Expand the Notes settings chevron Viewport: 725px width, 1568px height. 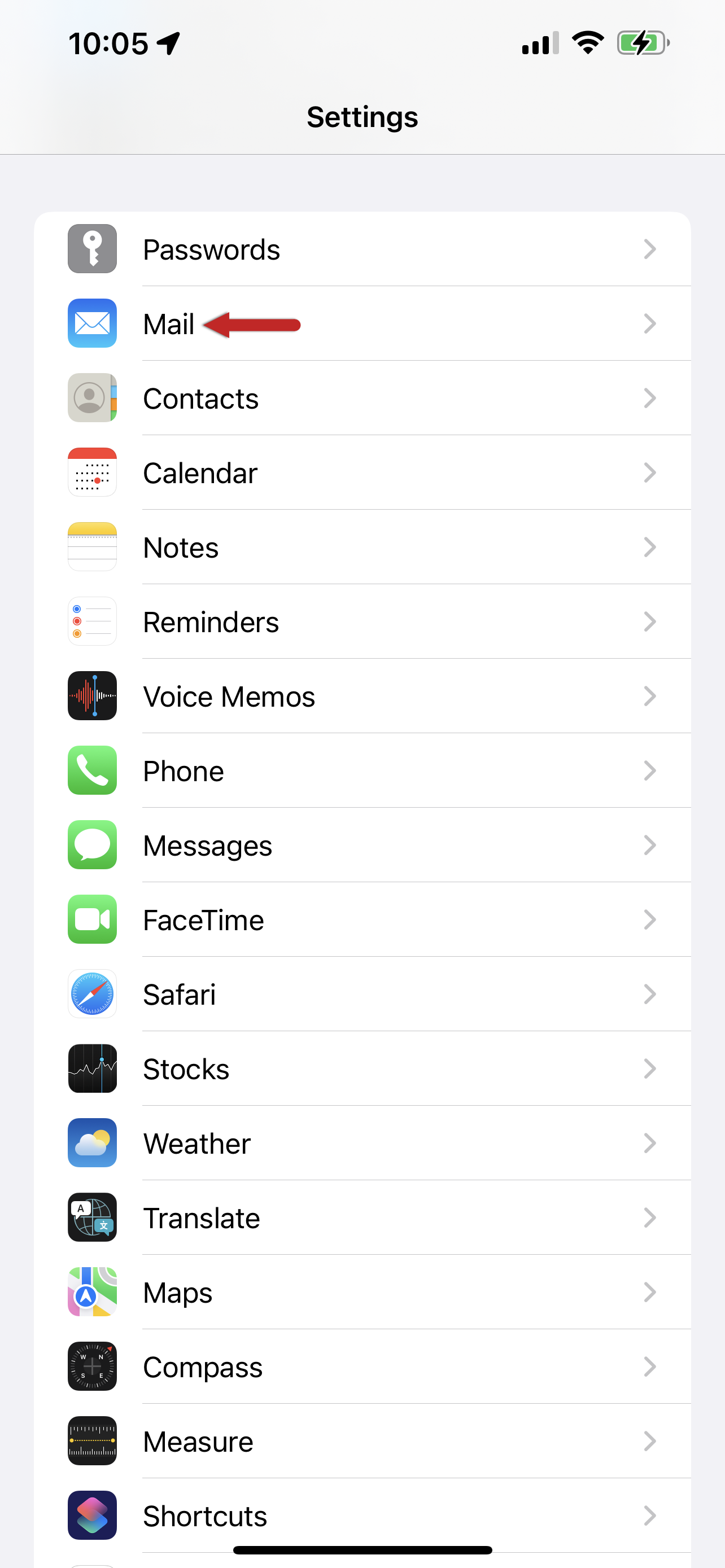pos(650,546)
